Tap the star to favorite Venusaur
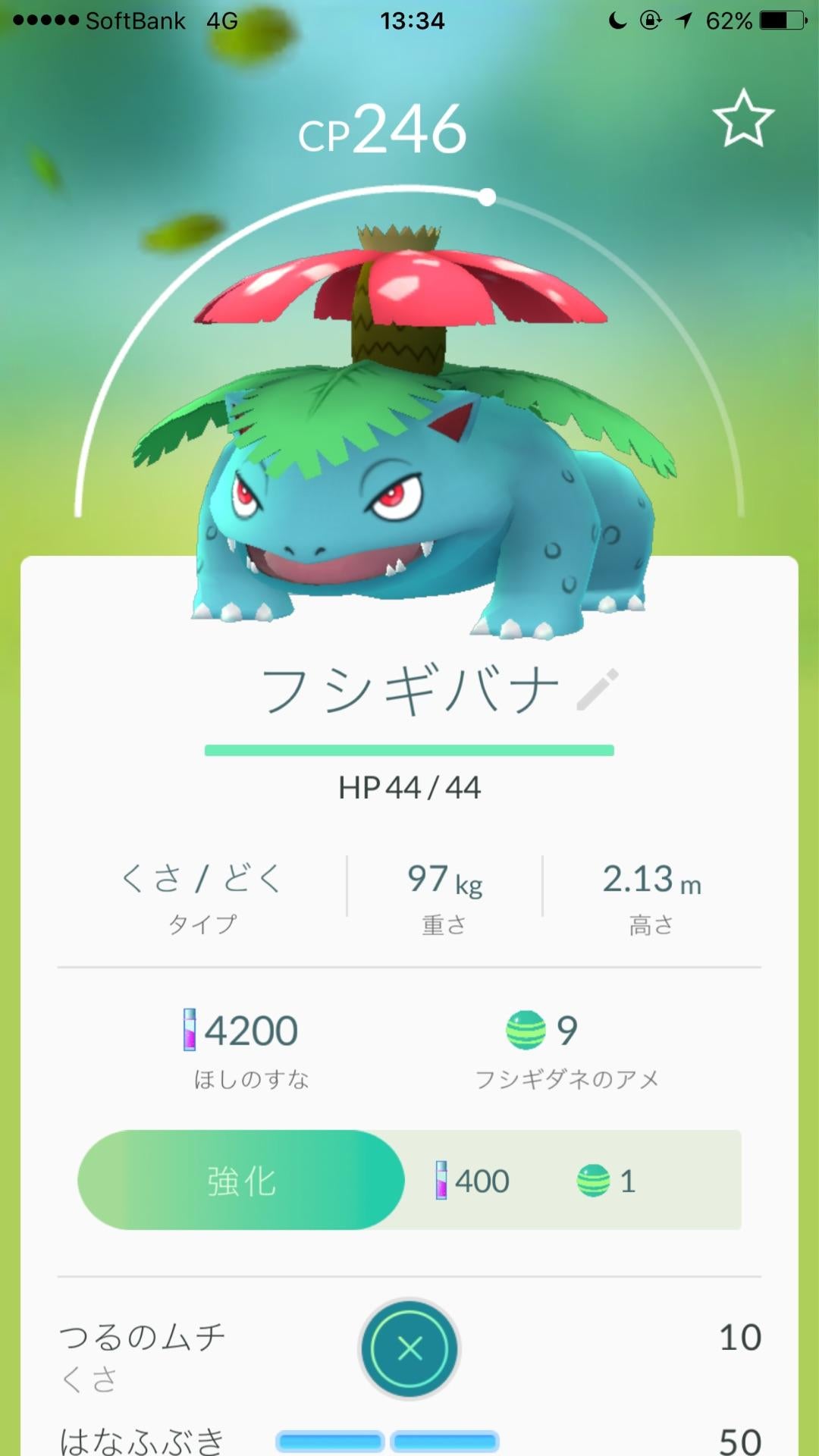The height and width of the screenshot is (1456, 819). [742, 120]
